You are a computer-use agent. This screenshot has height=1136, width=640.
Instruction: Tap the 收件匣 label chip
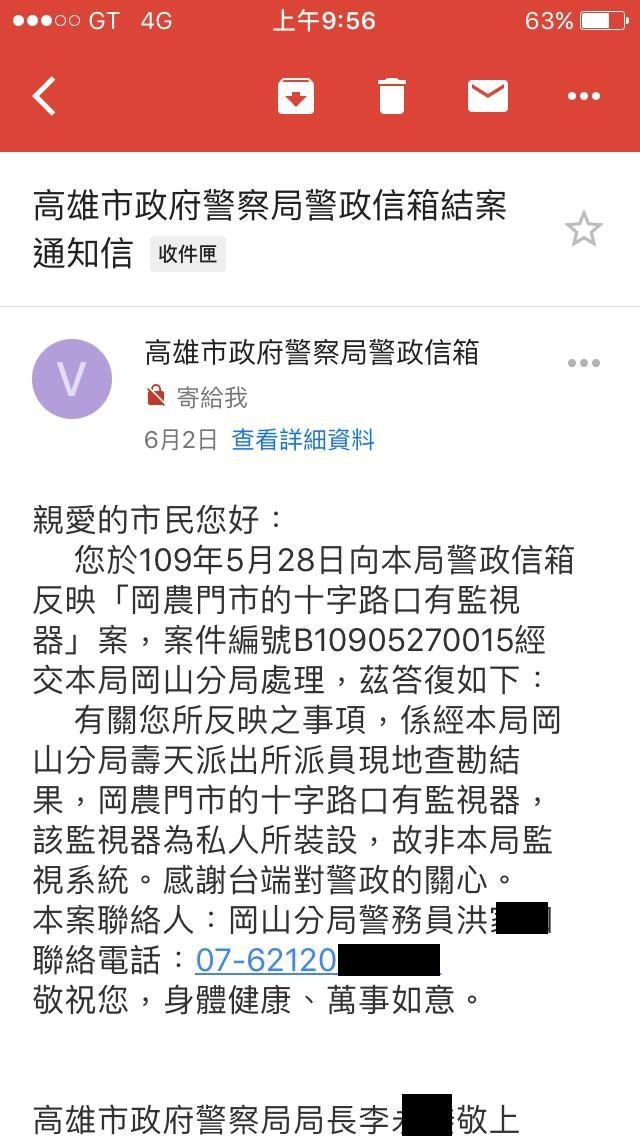click(x=188, y=254)
